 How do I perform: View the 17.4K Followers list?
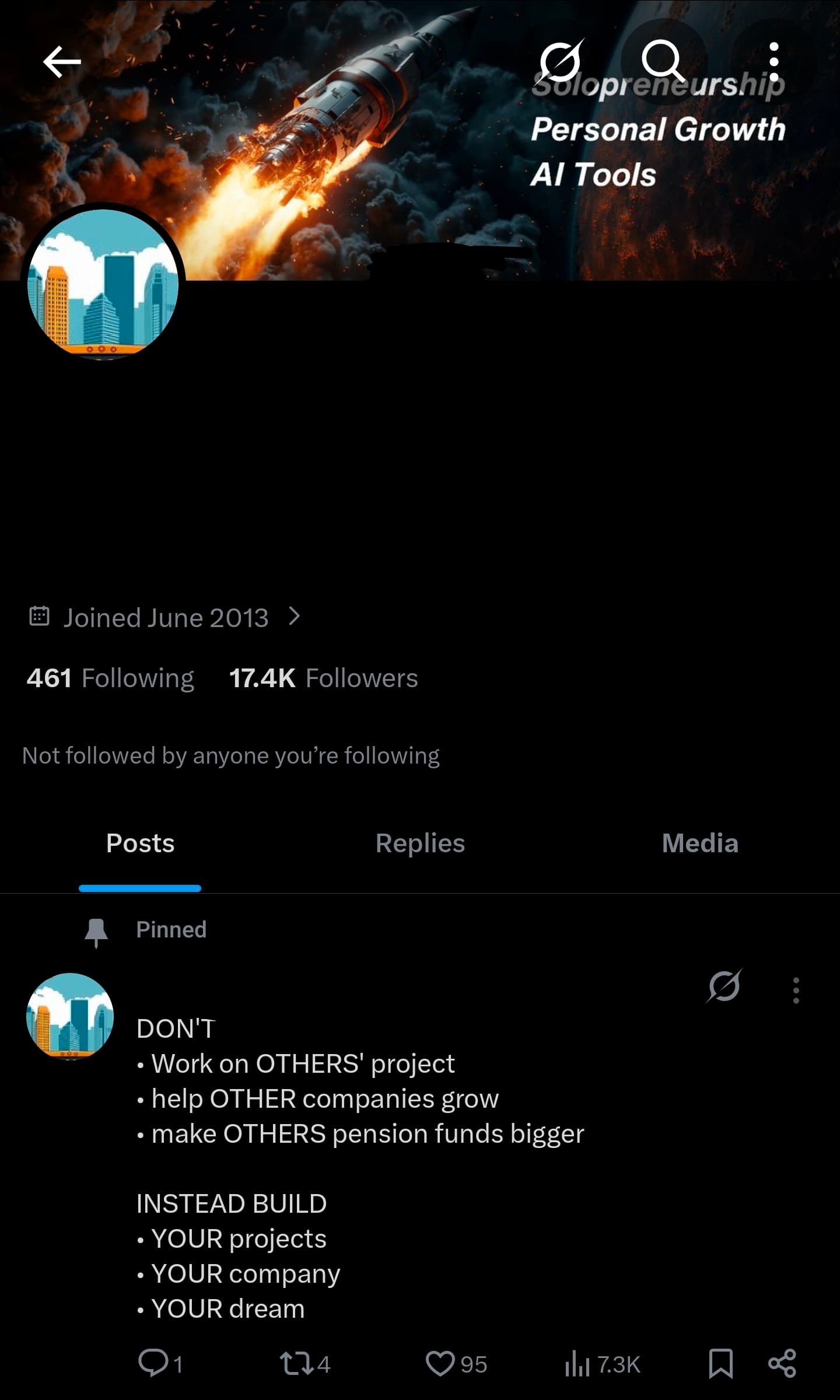point(323,678)
